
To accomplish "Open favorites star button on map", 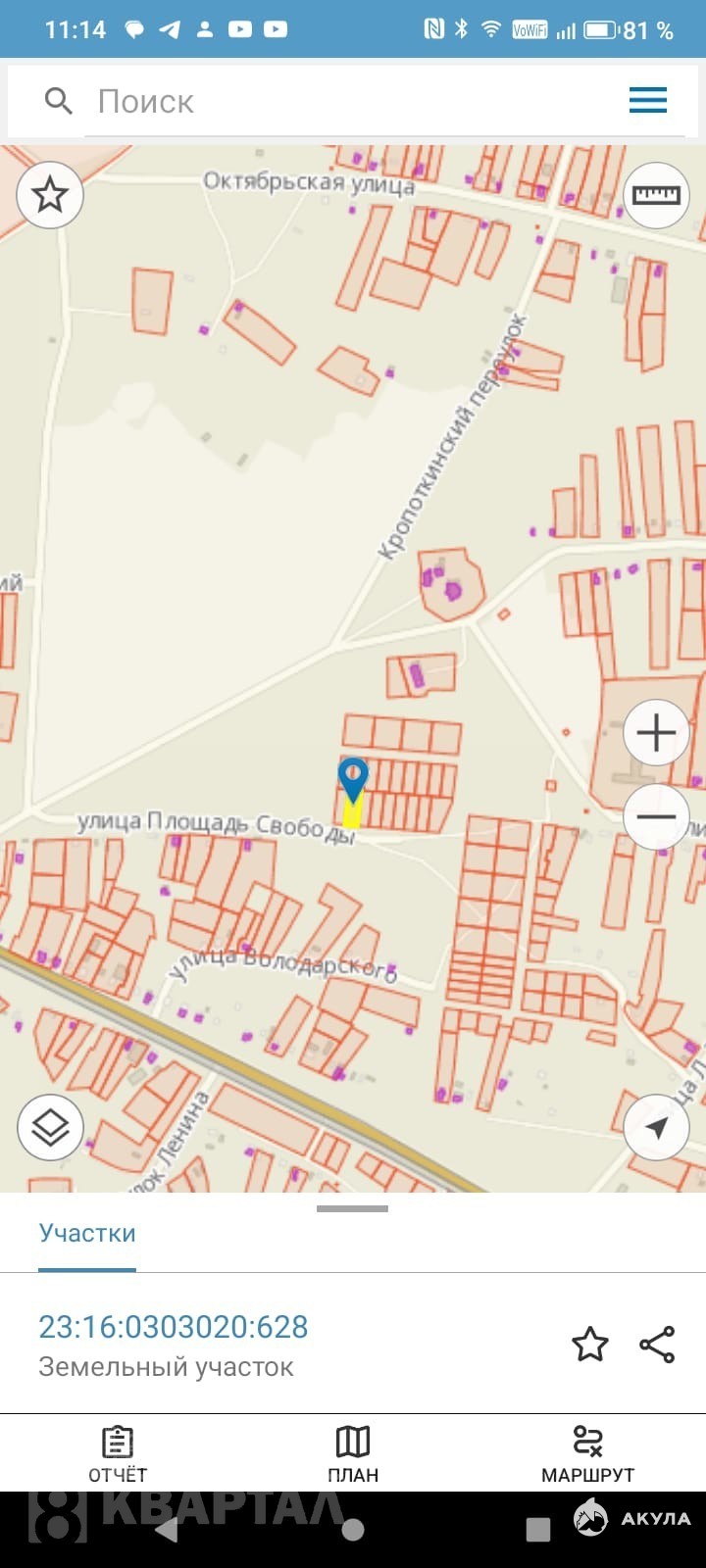I will (50, 195).
